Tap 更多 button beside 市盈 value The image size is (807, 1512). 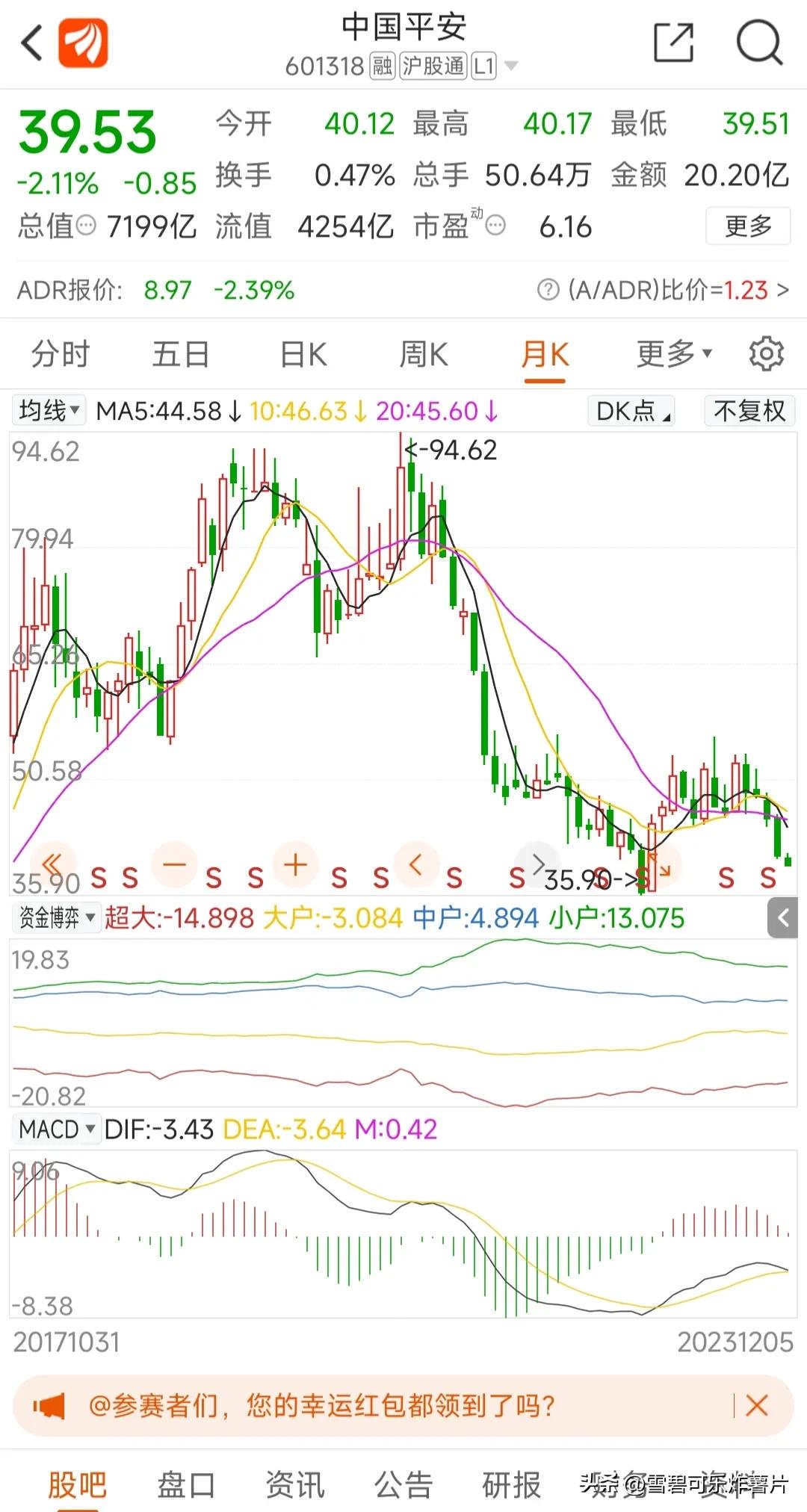coord(748,226)
